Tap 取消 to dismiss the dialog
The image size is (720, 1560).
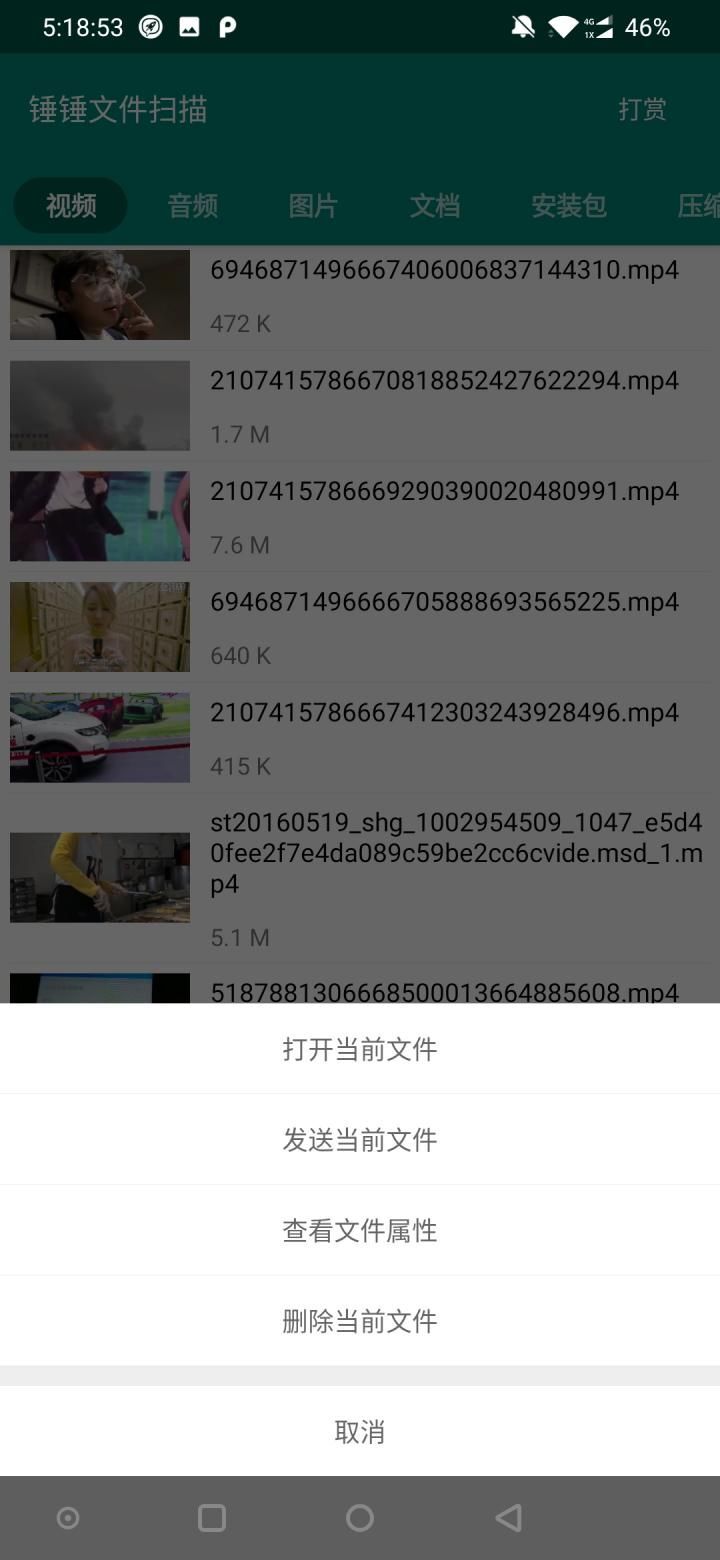coord(360,1432)
